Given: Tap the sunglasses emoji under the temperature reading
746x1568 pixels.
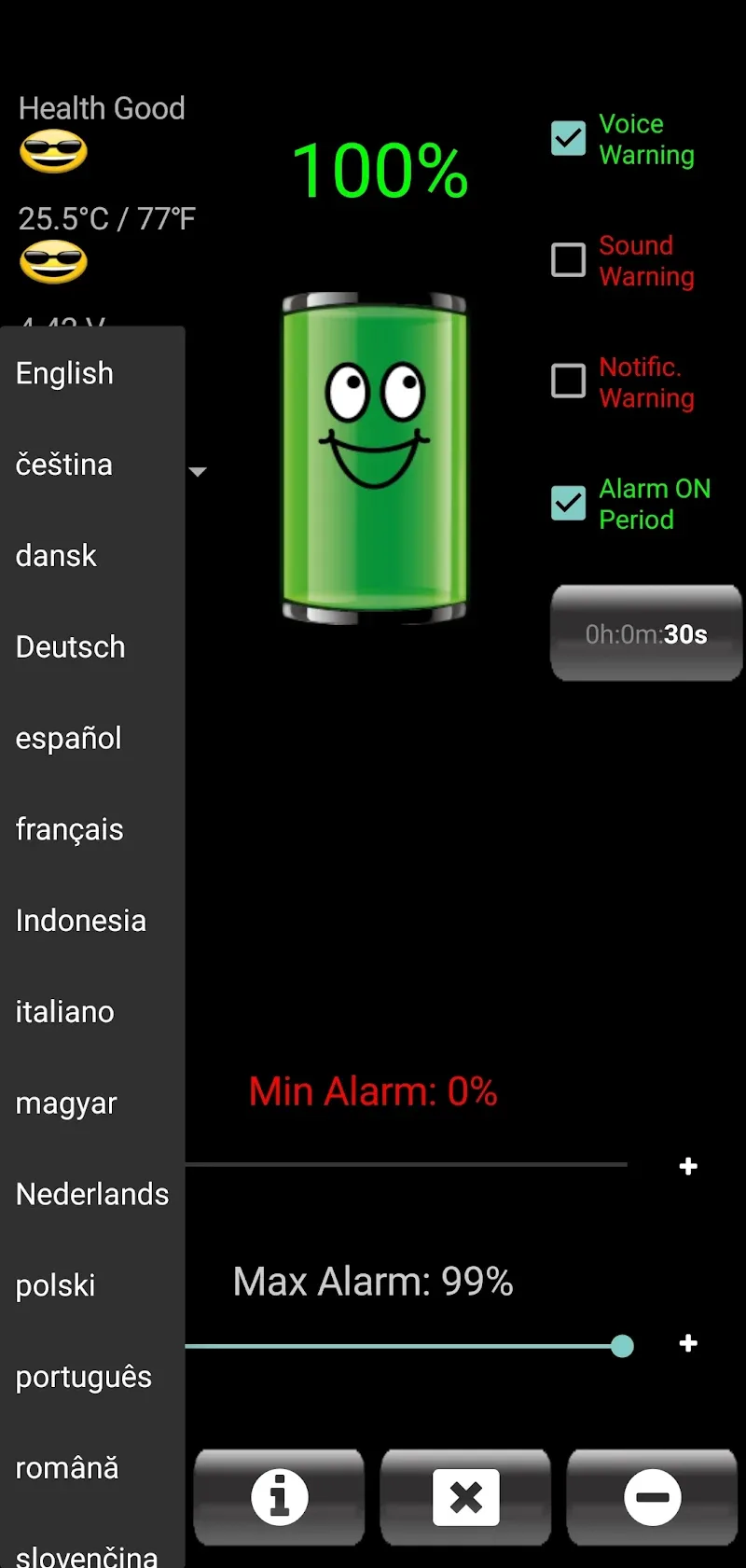Looking at the screenshot, I should click(x=53, y=262).
